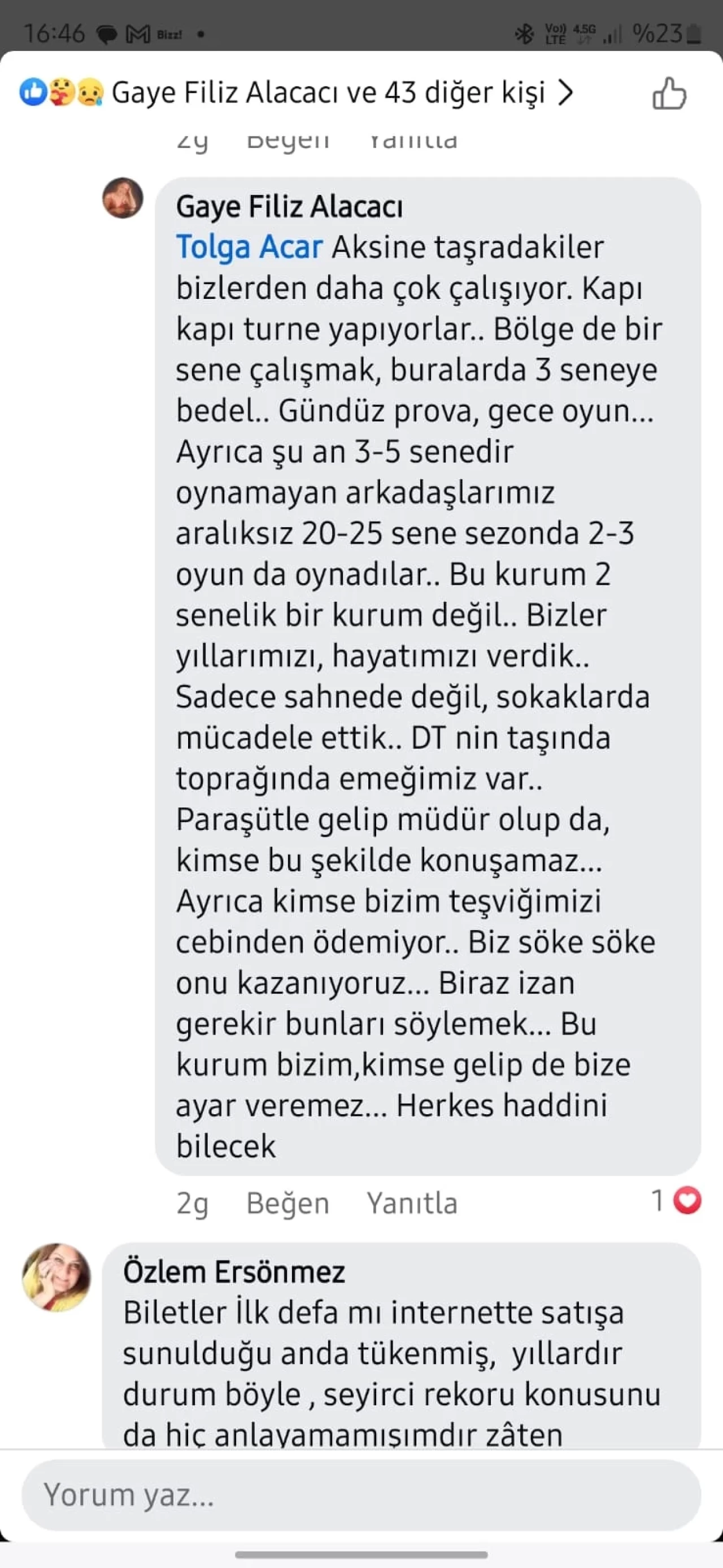
Task: Tap Beğen under Gaye Filiz Alacacı's comment
Action: 288,1204
